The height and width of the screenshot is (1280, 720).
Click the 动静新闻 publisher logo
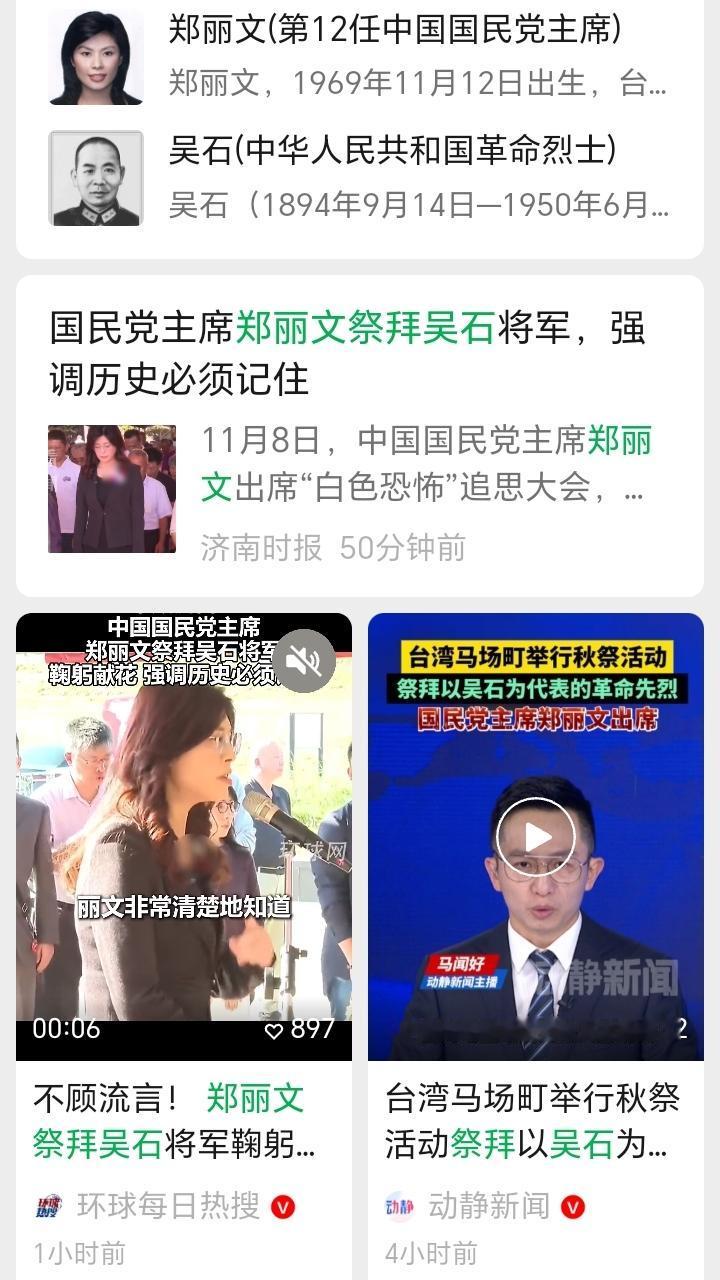(400, 1206)
